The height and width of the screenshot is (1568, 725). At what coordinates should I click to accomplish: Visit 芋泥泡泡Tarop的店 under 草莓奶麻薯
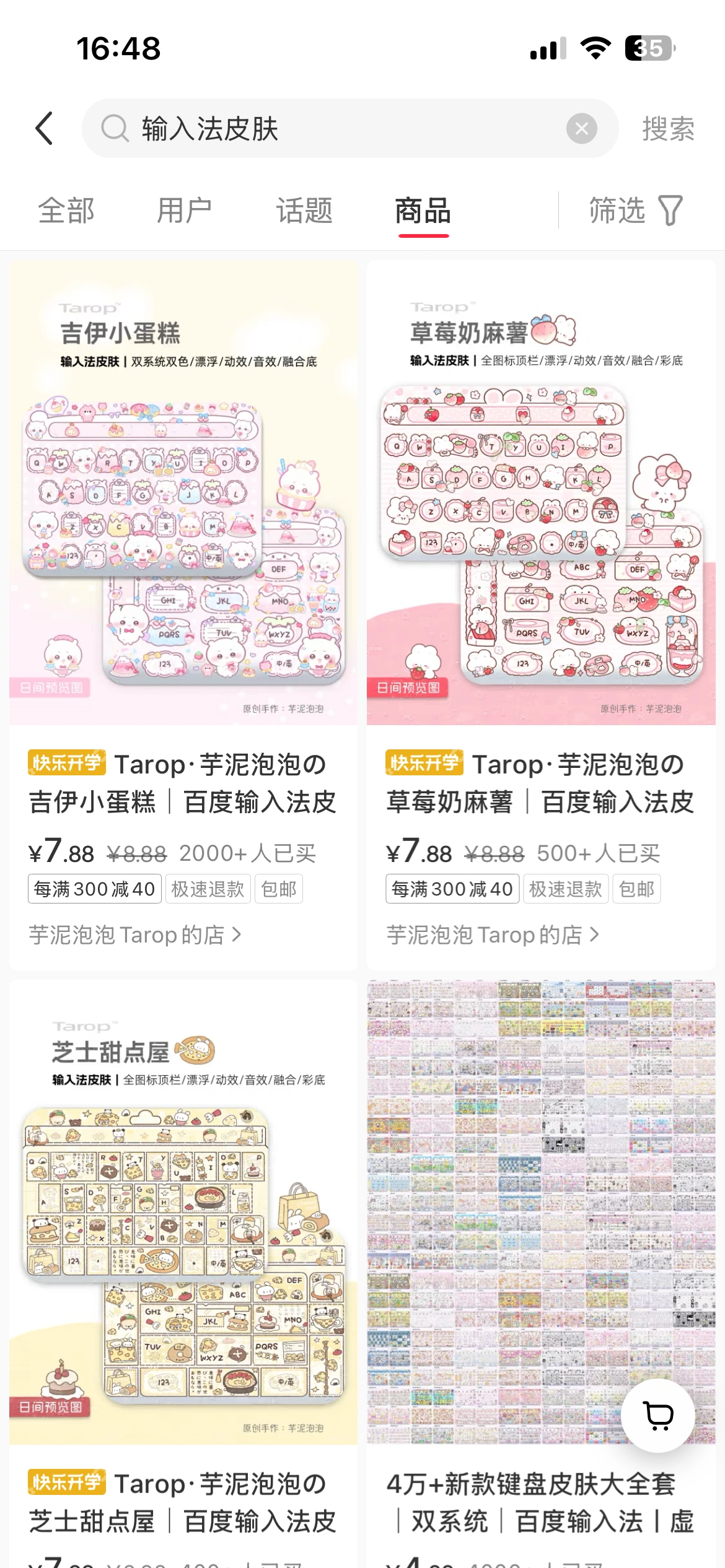492,934
